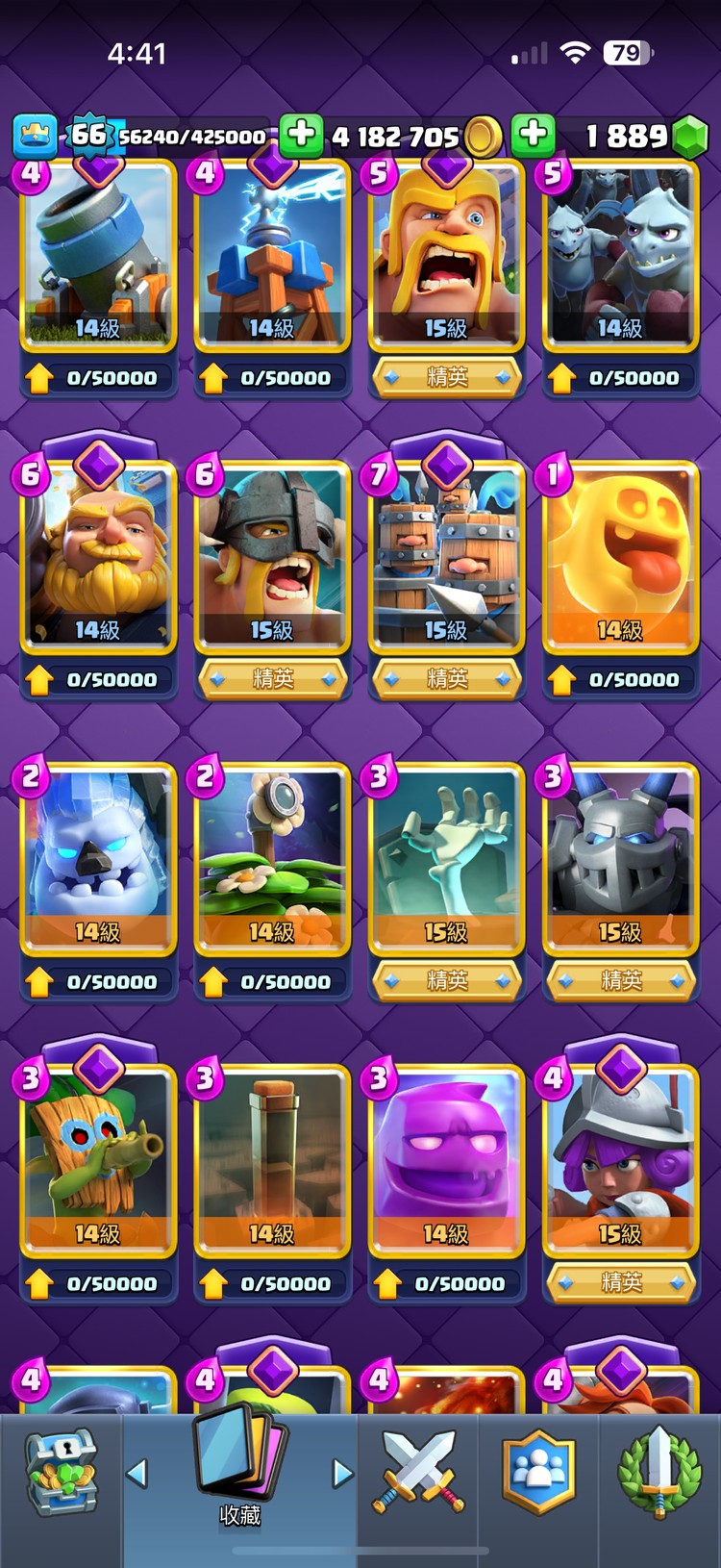The image size is (721, 1568).
Task: Add gold with the green plus button
Action: tap(301, 135)
